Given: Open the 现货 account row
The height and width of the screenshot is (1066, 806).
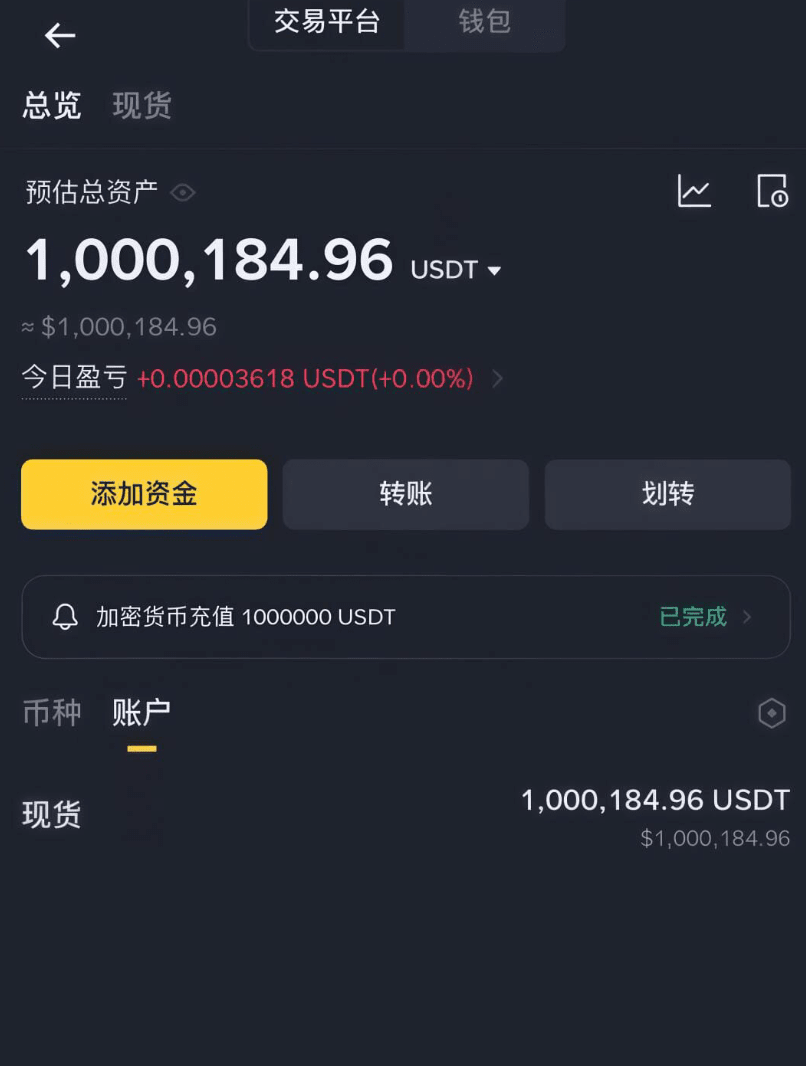Looking at the screenshot, I should [x=403, y=815].
